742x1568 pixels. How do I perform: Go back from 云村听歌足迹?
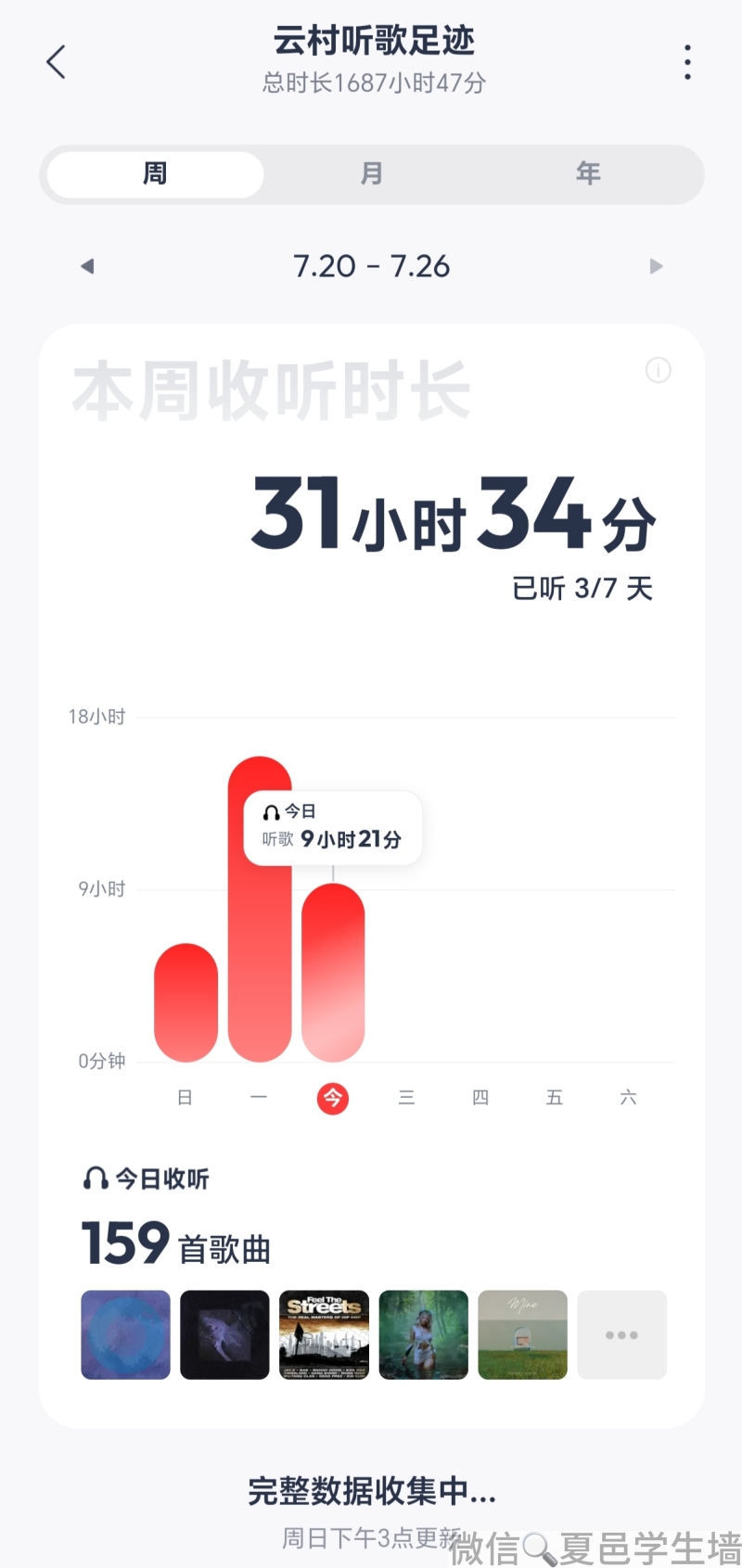point(57,62)
